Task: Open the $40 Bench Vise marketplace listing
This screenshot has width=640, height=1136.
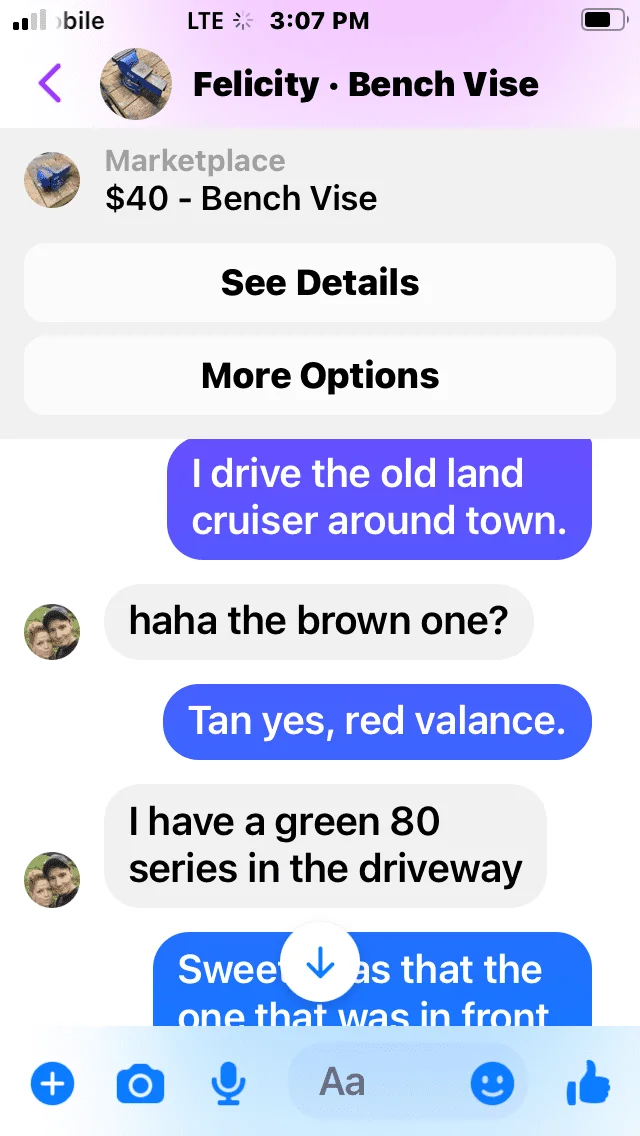Action: click(x=240, y=181)
